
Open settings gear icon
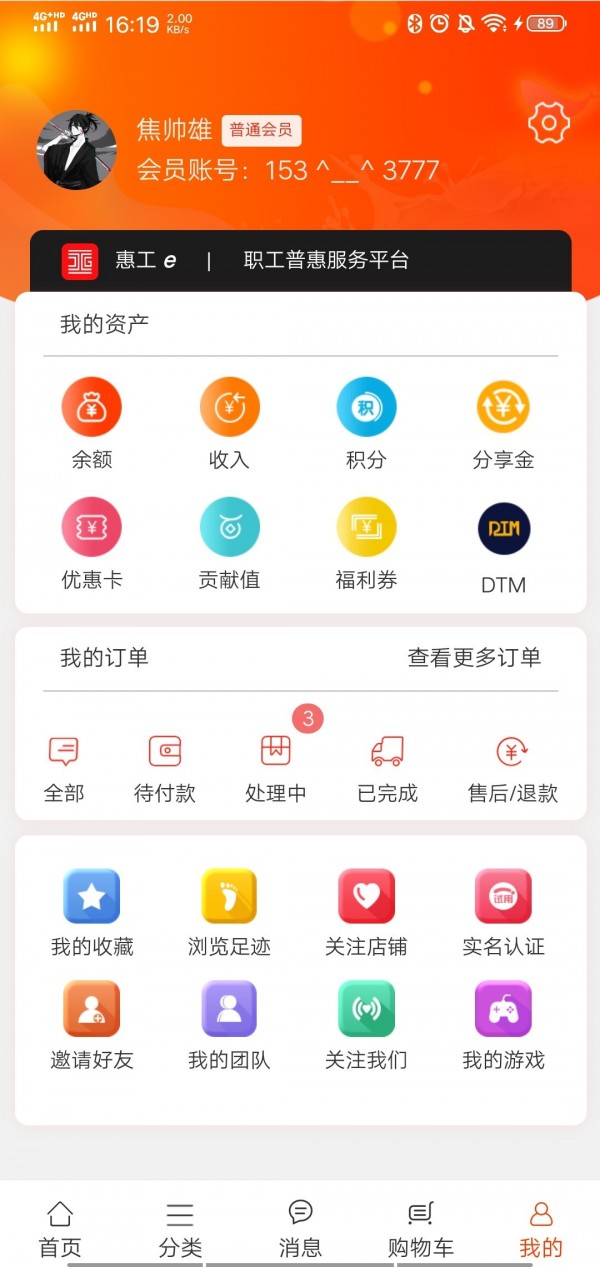click(x=548, y=124)
